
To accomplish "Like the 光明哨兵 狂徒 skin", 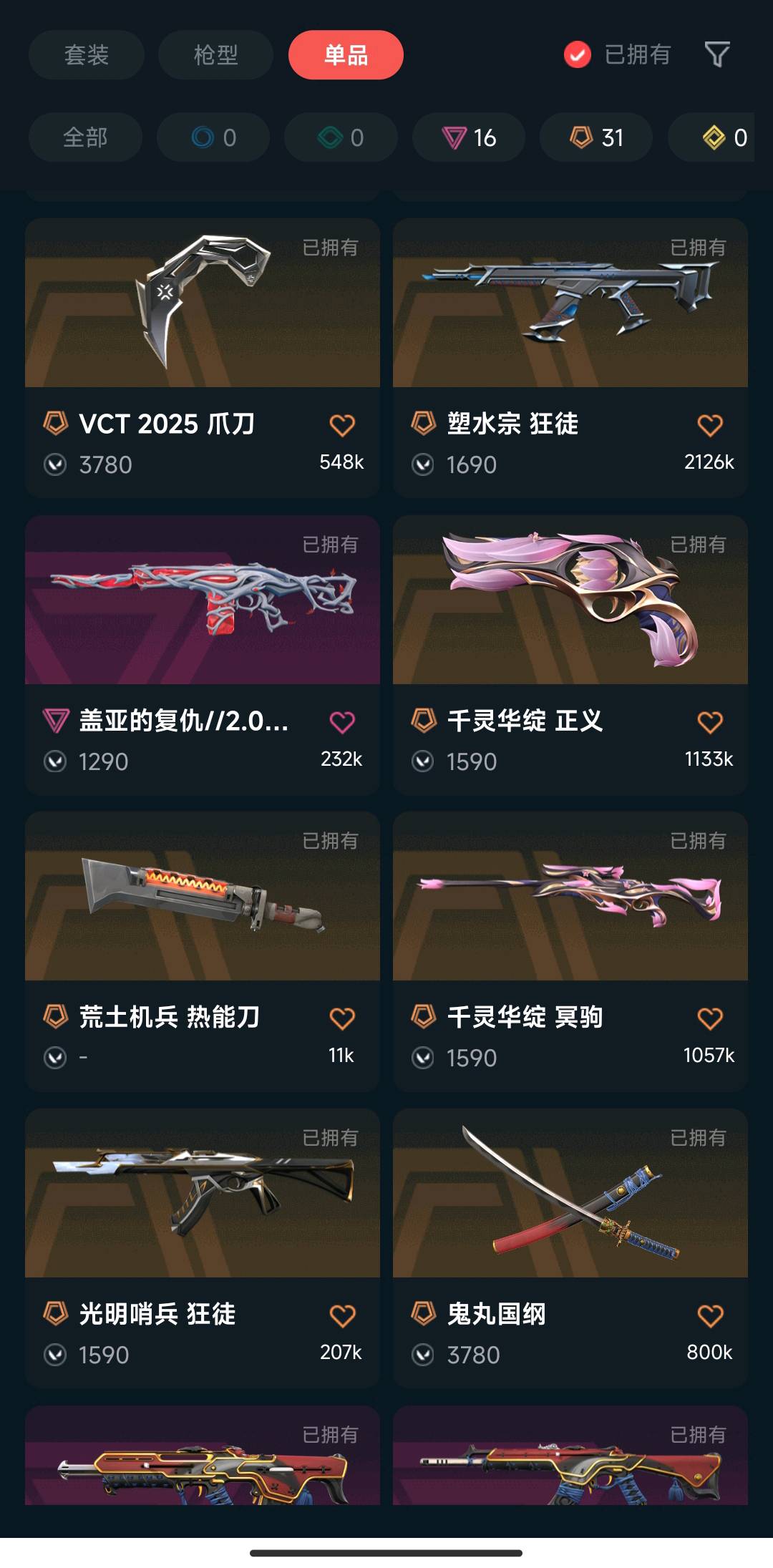I will coord(342,1315).
